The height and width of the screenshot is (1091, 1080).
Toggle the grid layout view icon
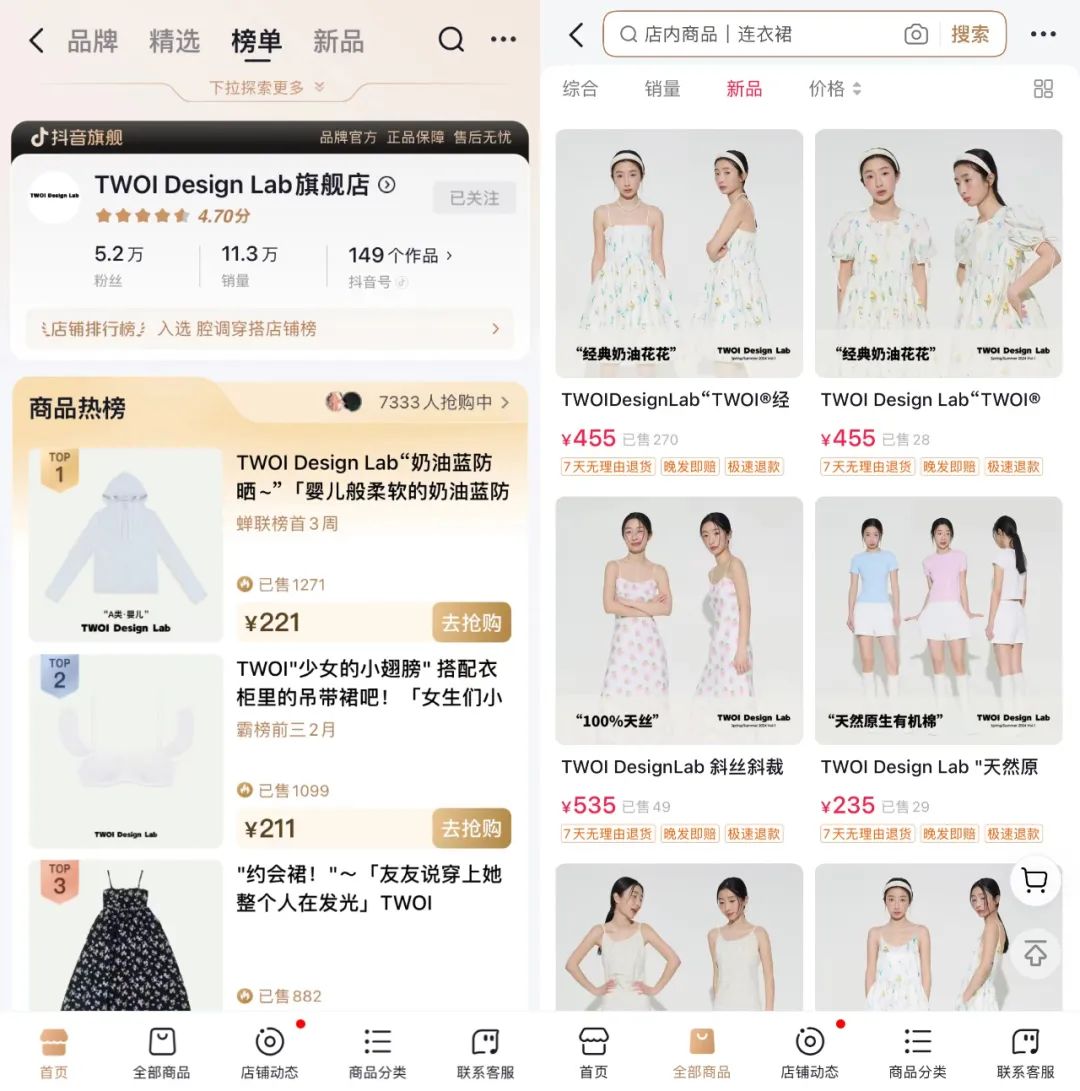[1043, 89]
